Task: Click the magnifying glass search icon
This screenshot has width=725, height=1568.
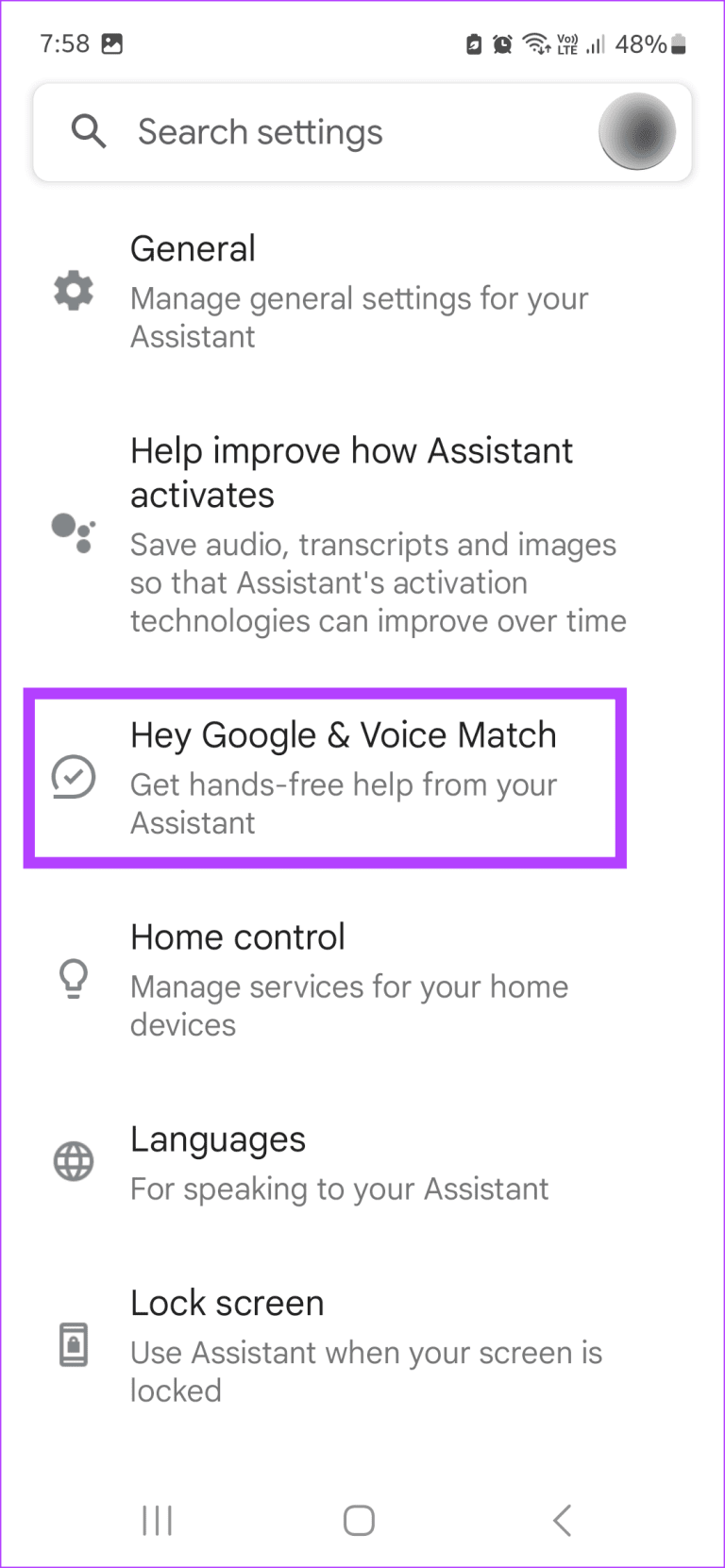Action: pyautogui.click(x=89, y=132)
